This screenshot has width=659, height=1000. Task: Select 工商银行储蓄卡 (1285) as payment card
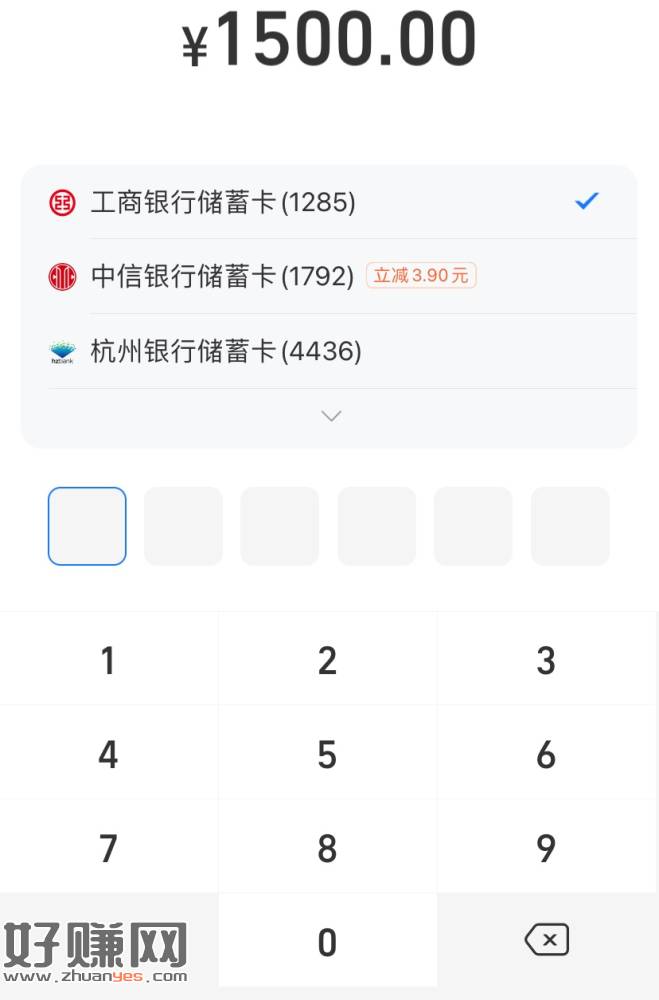(x=222, y=202)
